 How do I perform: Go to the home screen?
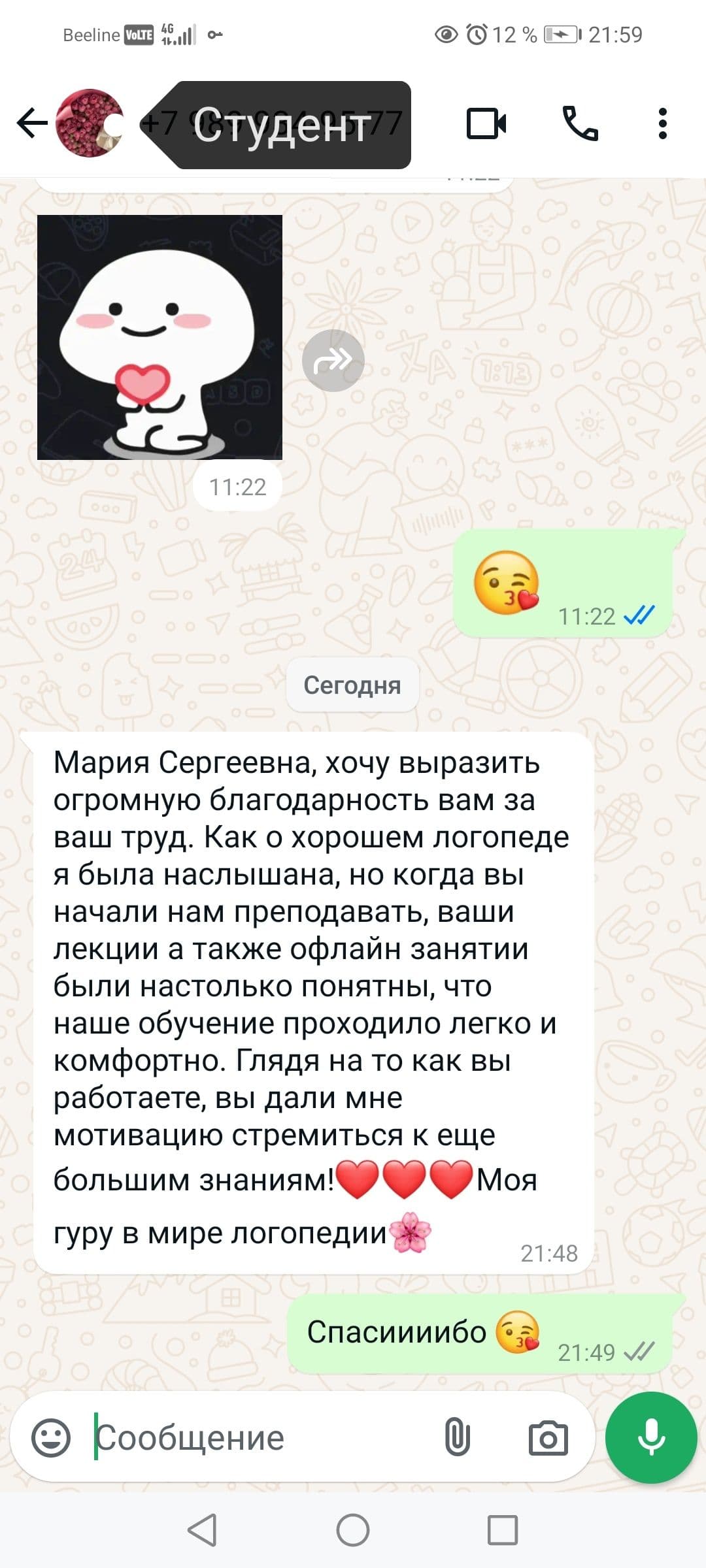(x=353, y=1530)
